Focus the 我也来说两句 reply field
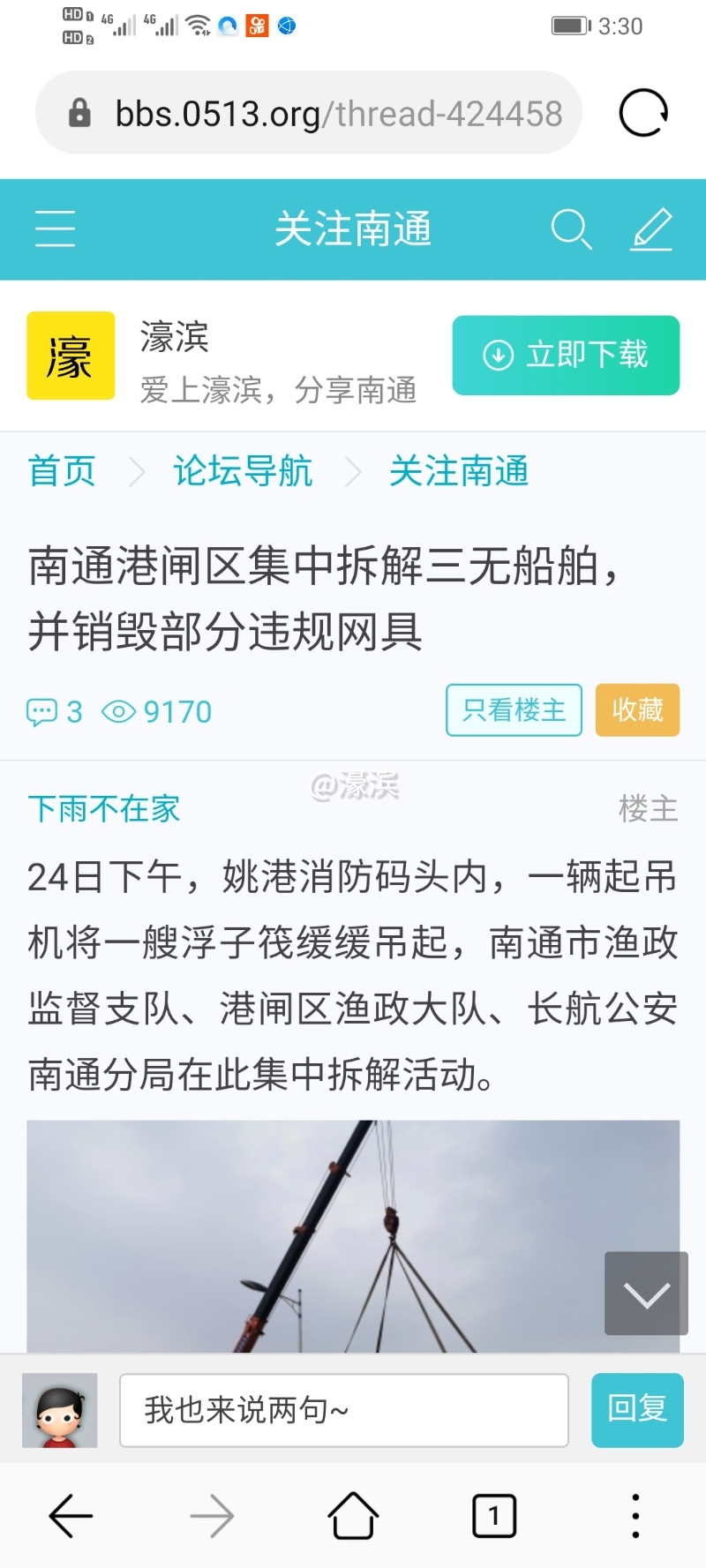Image resolution: width=706 pixels, height=1568 pixels. [x=343, y=1410]
